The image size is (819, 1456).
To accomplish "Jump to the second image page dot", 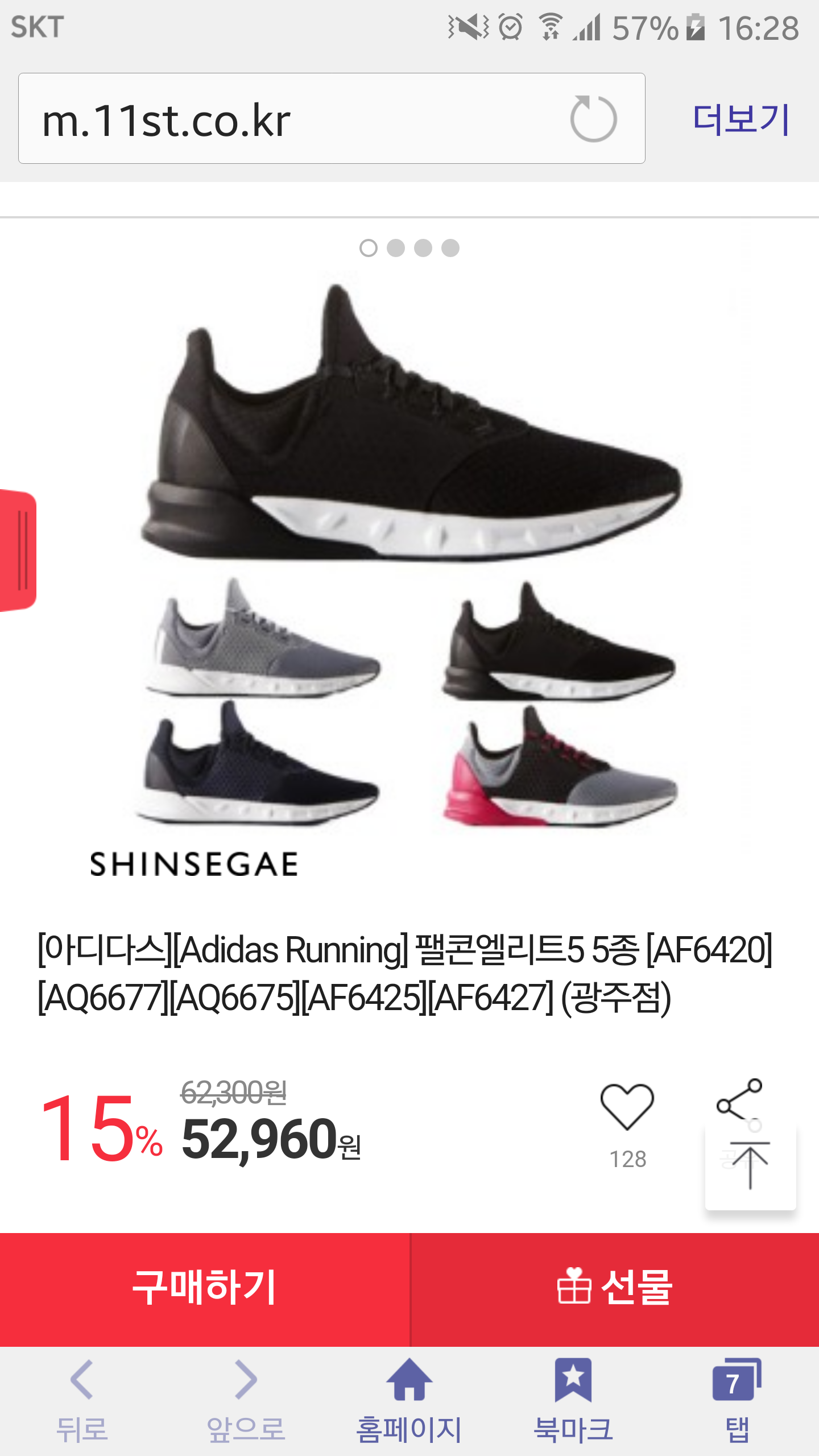I will (396, 248).
